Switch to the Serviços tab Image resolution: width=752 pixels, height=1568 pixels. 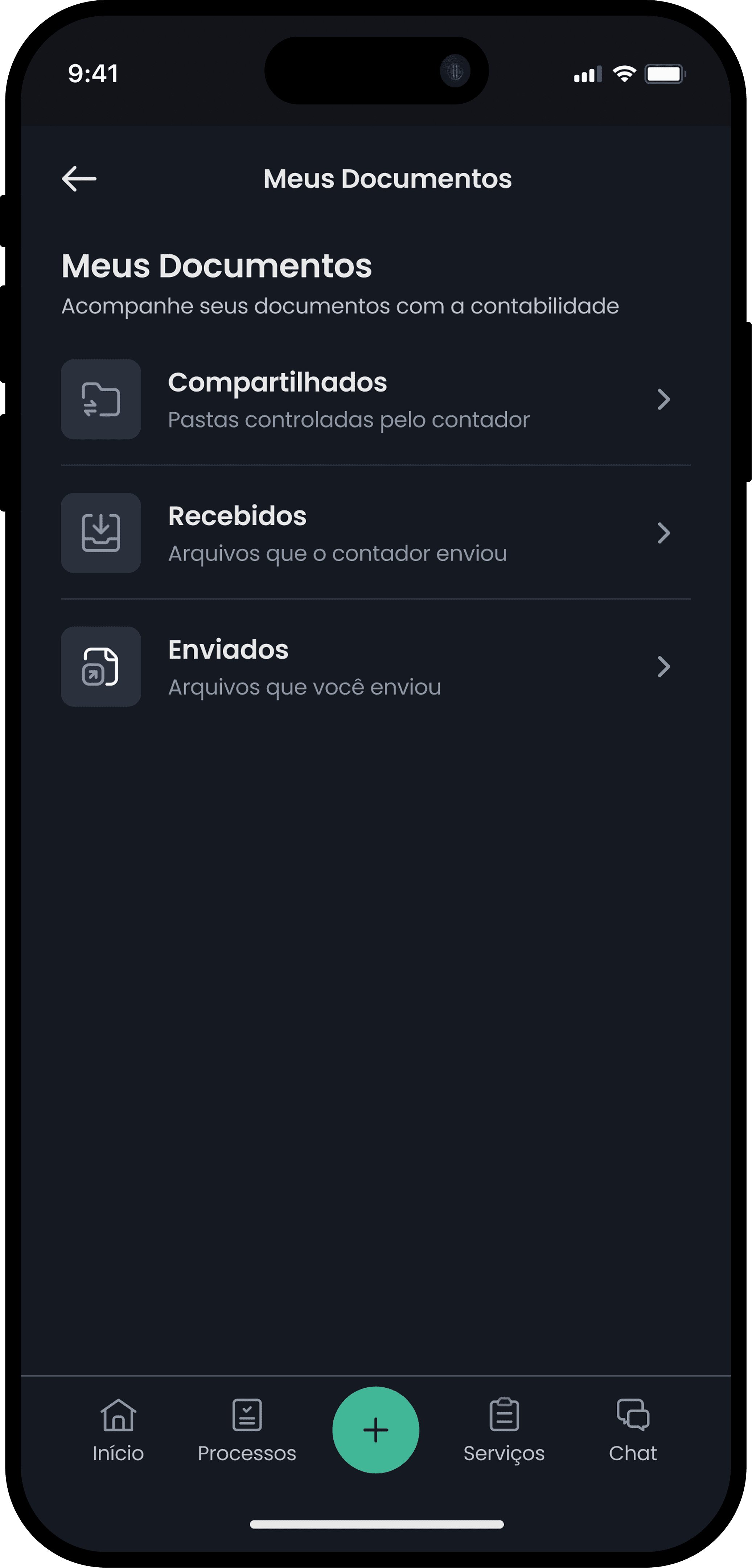(504, 1431)
